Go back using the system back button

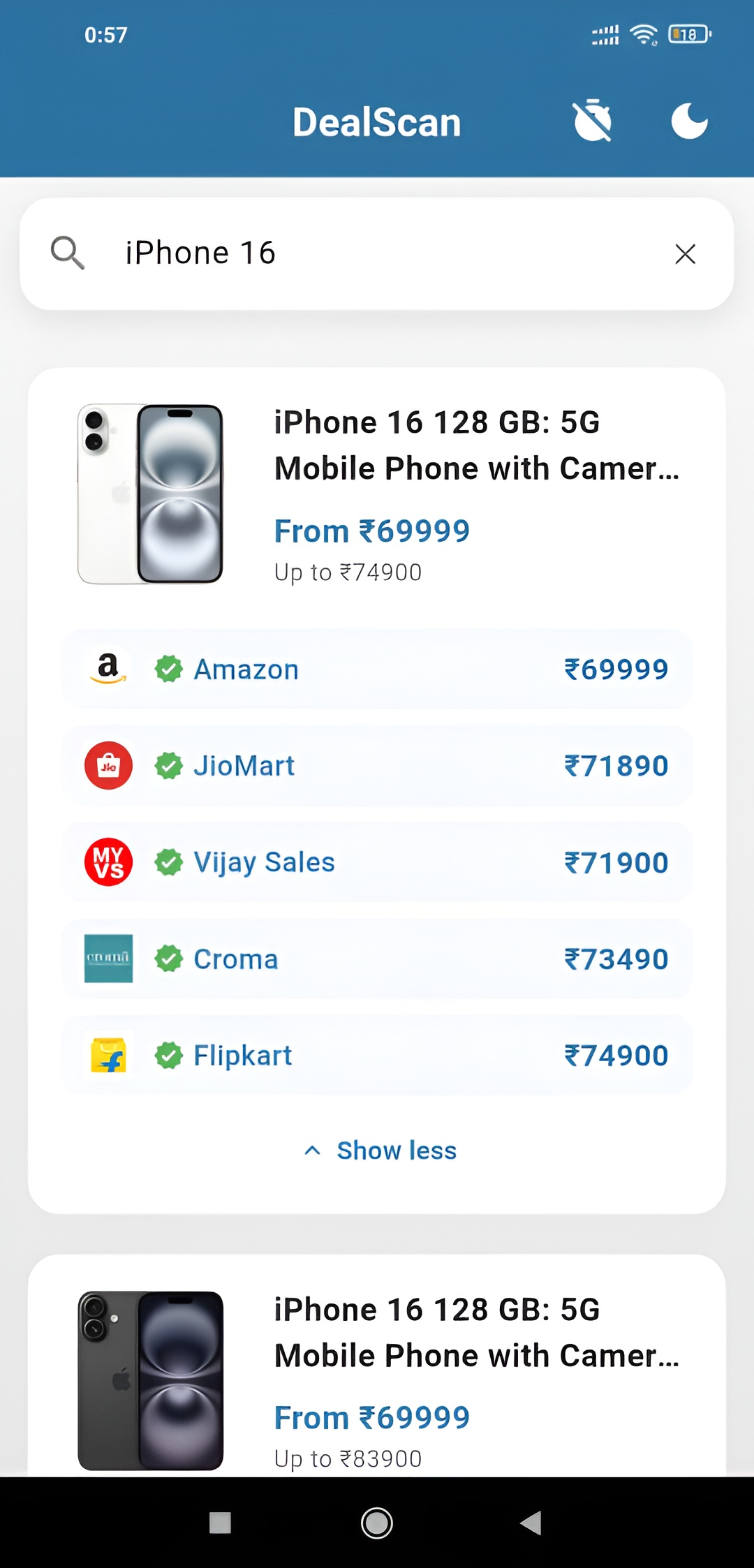tap(531, 1522)
